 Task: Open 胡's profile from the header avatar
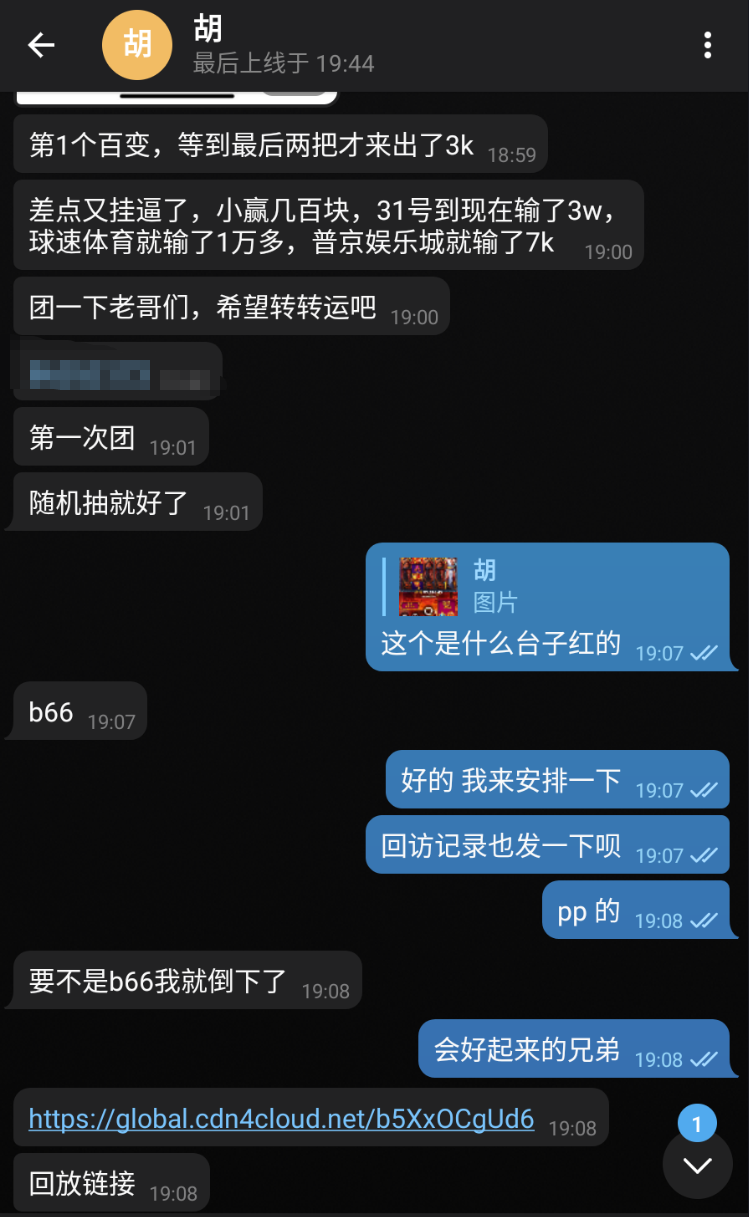point(137,45)
